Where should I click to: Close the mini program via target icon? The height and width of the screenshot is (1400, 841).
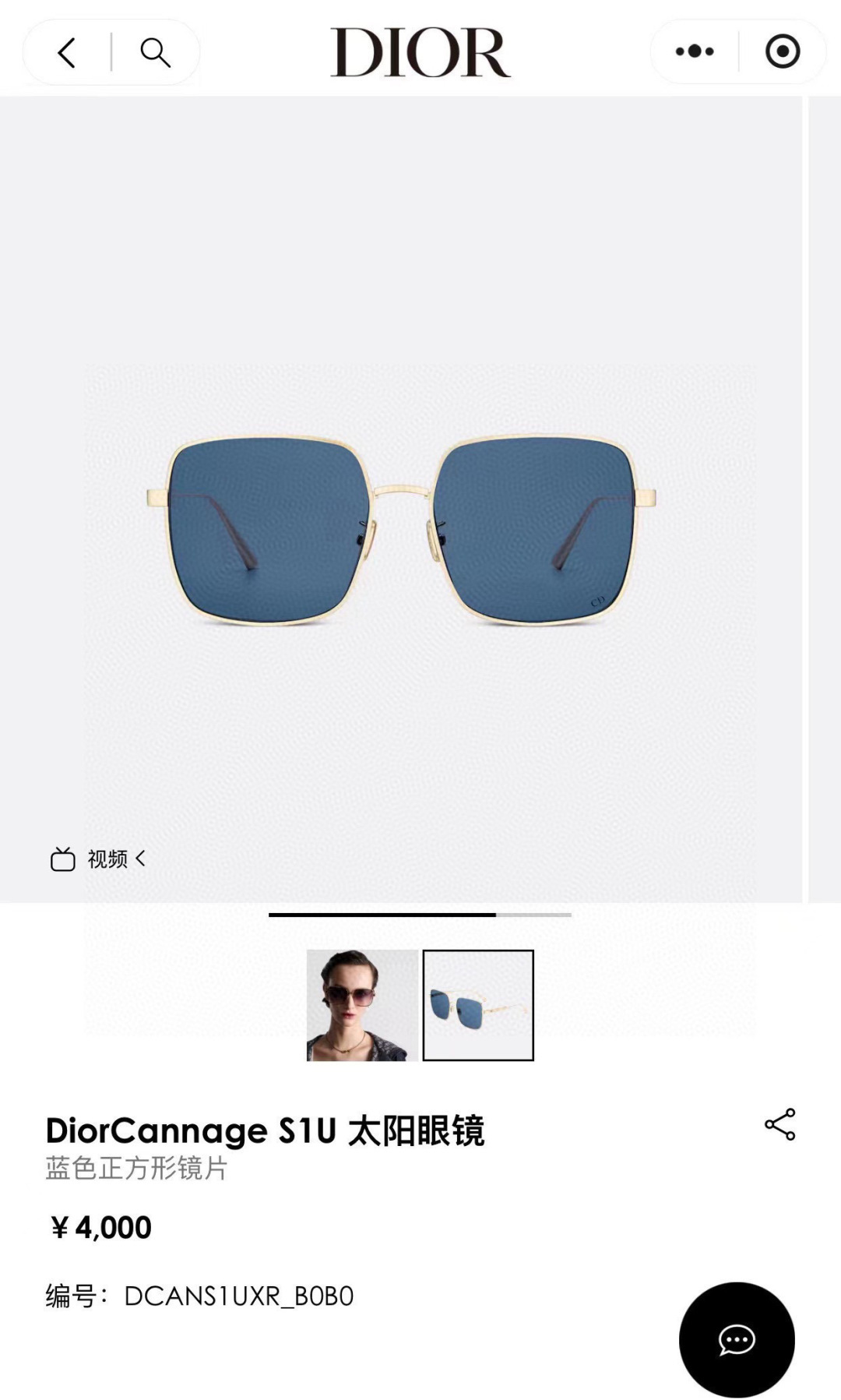783,51
